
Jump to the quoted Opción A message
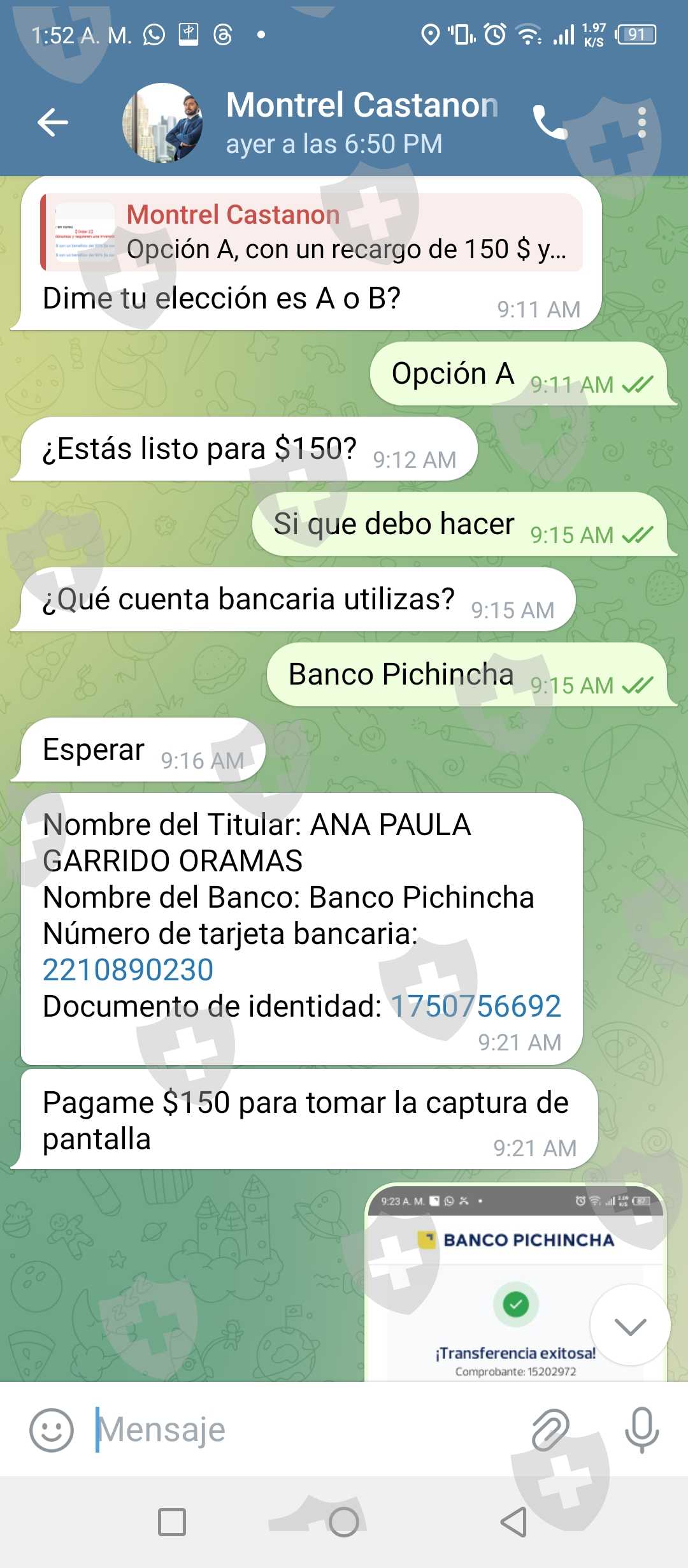312,233
